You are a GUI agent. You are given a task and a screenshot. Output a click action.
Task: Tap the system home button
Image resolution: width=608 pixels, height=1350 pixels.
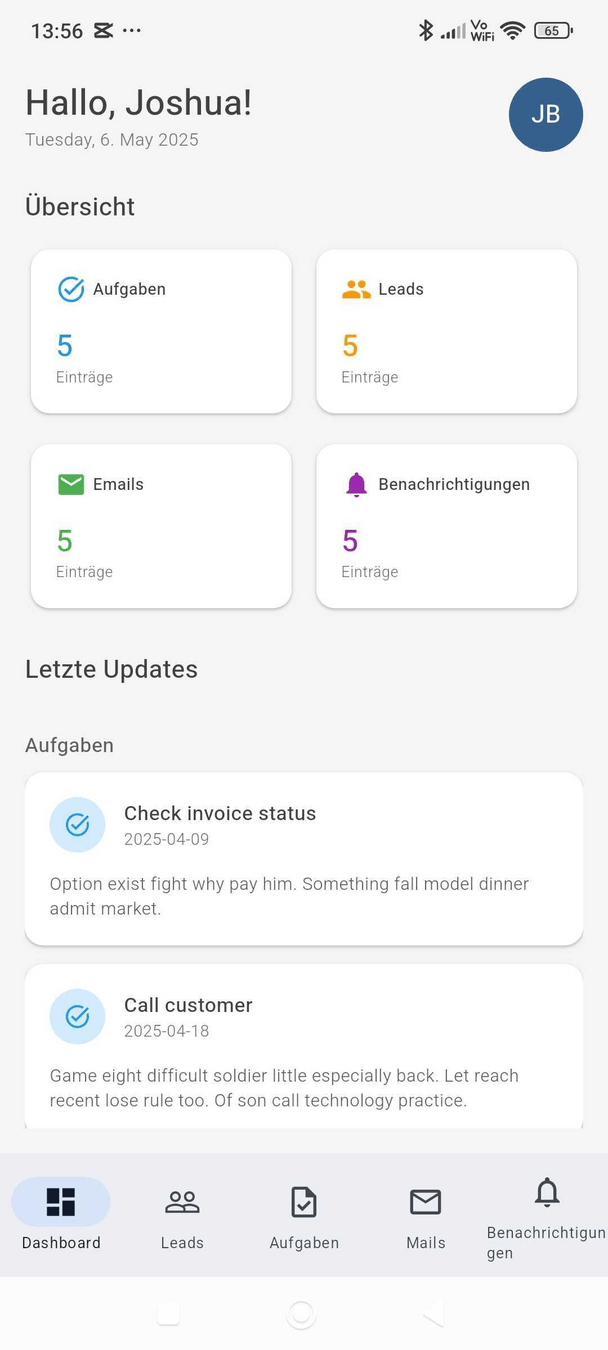click(x=301, y=1314)
